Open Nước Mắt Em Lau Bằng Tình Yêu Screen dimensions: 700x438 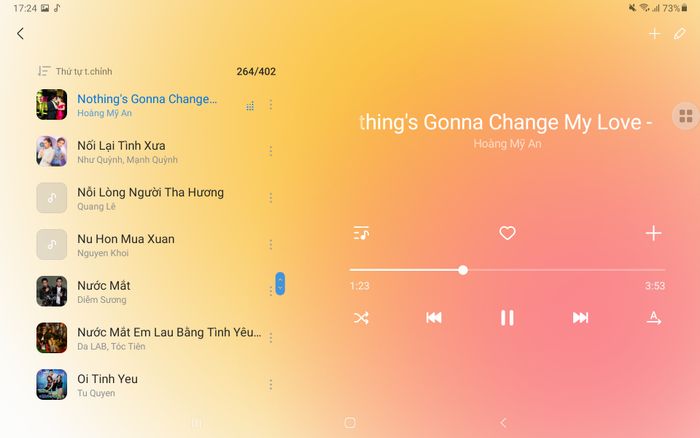click(150, 338)
